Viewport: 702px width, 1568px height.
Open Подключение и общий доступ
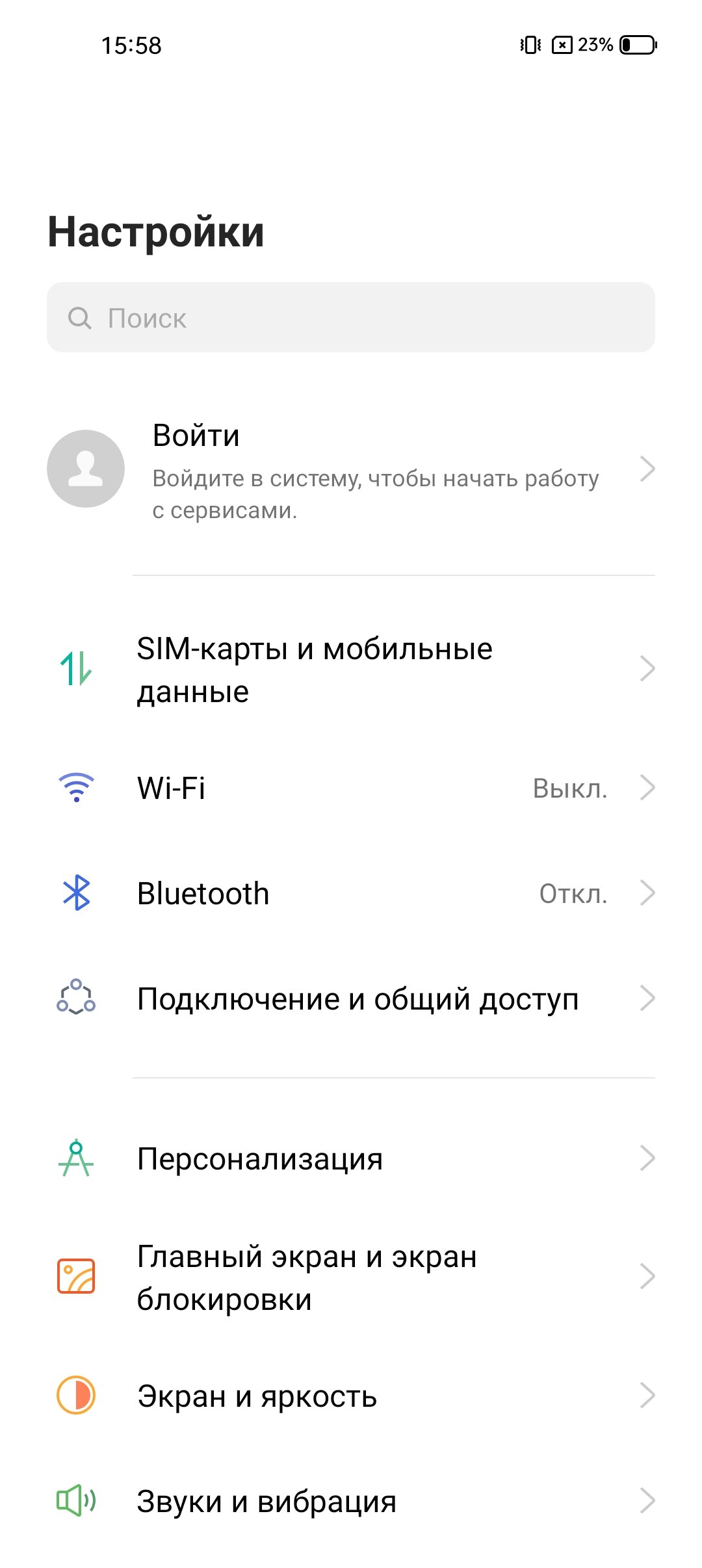click(x=351, y=999)
